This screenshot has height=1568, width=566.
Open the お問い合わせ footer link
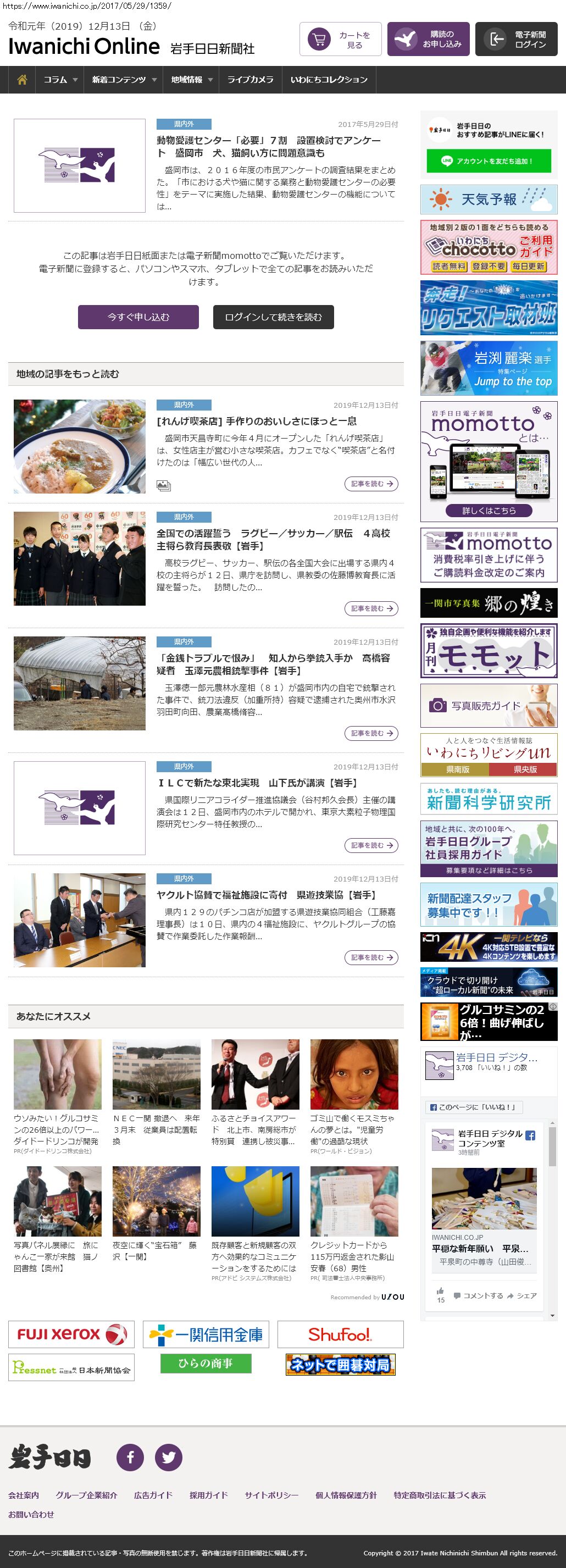(31, 1514)
